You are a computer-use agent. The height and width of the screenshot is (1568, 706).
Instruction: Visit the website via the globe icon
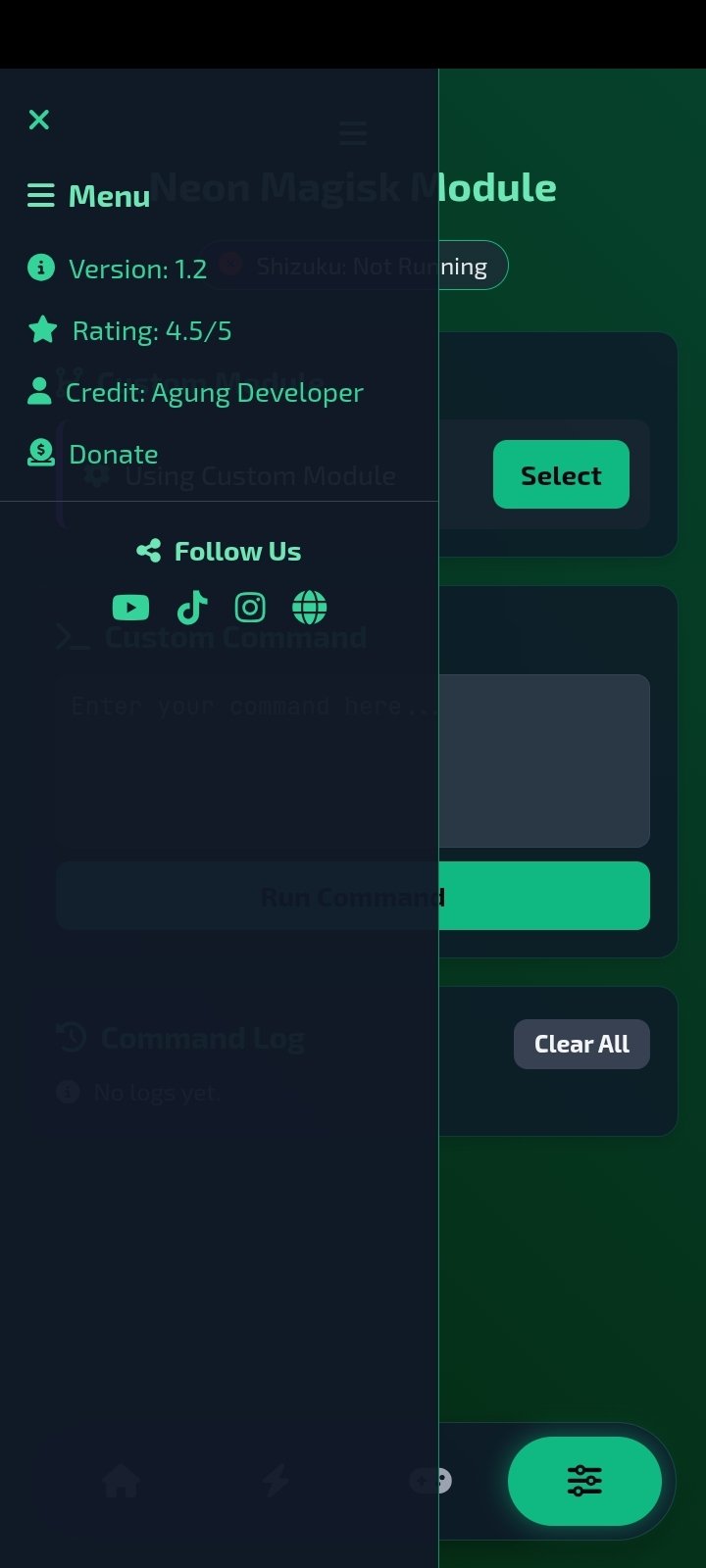click(x=310, y=607)
